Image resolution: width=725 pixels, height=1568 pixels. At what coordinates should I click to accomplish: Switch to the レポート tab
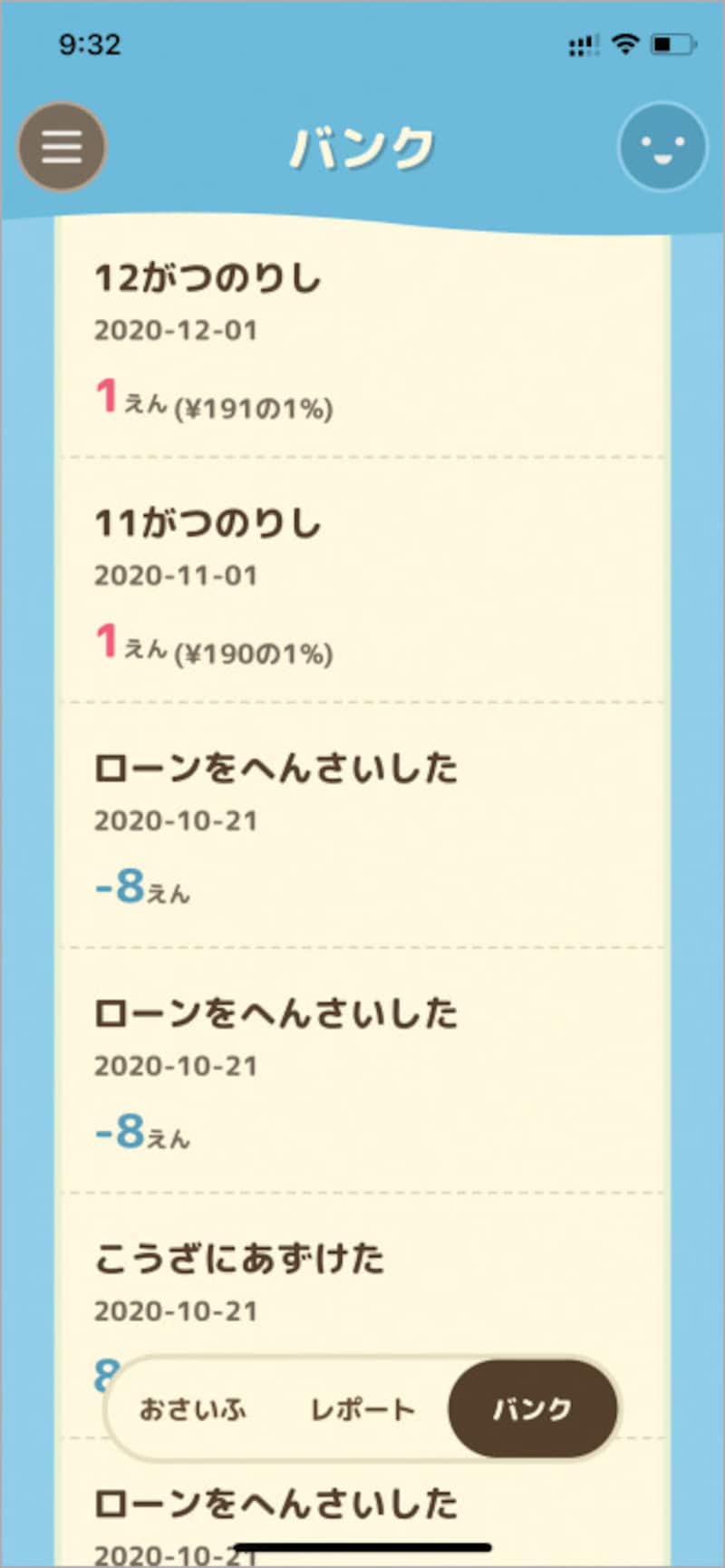coord(362,1409)
